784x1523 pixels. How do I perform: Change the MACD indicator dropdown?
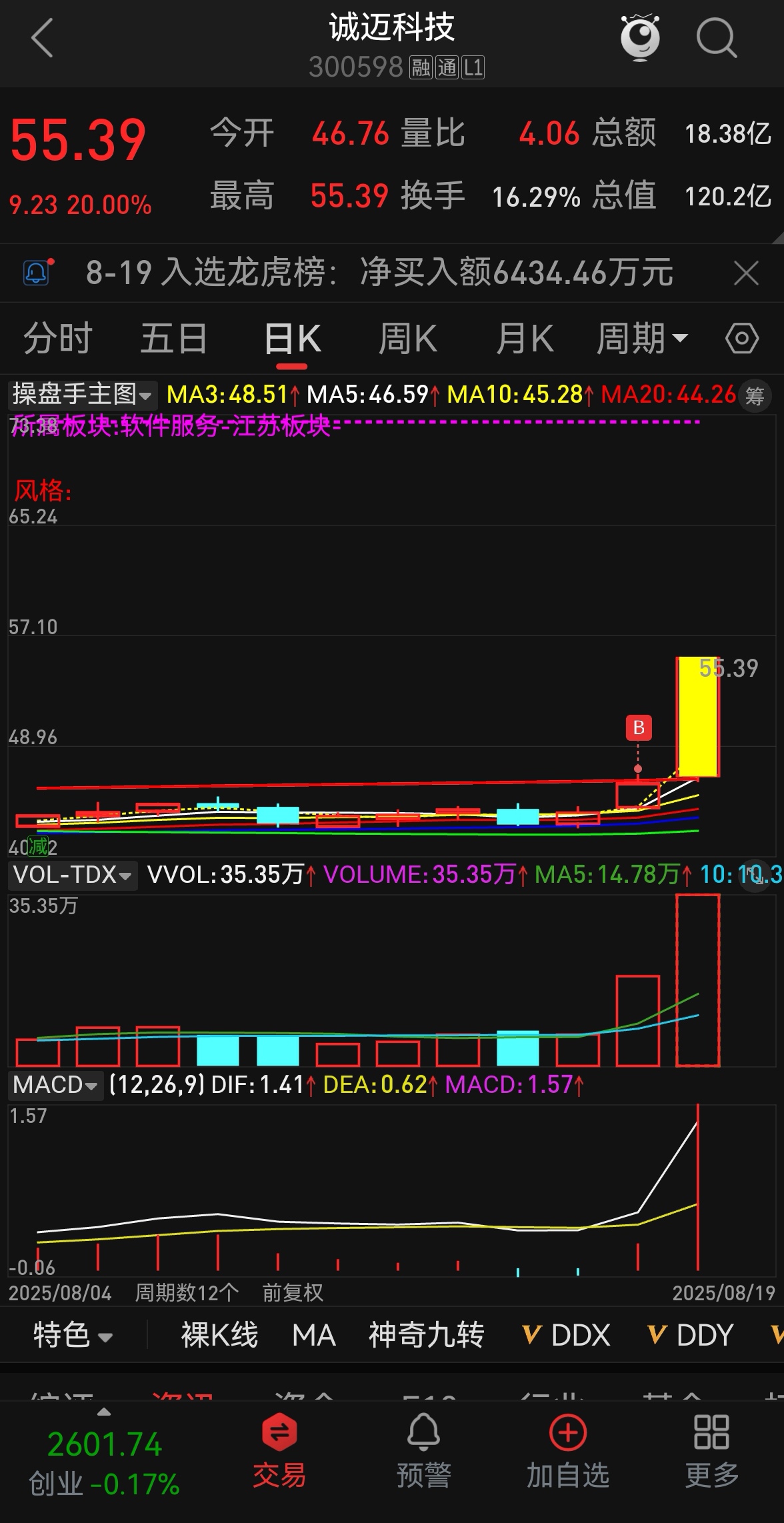[x=55, y=1085]
